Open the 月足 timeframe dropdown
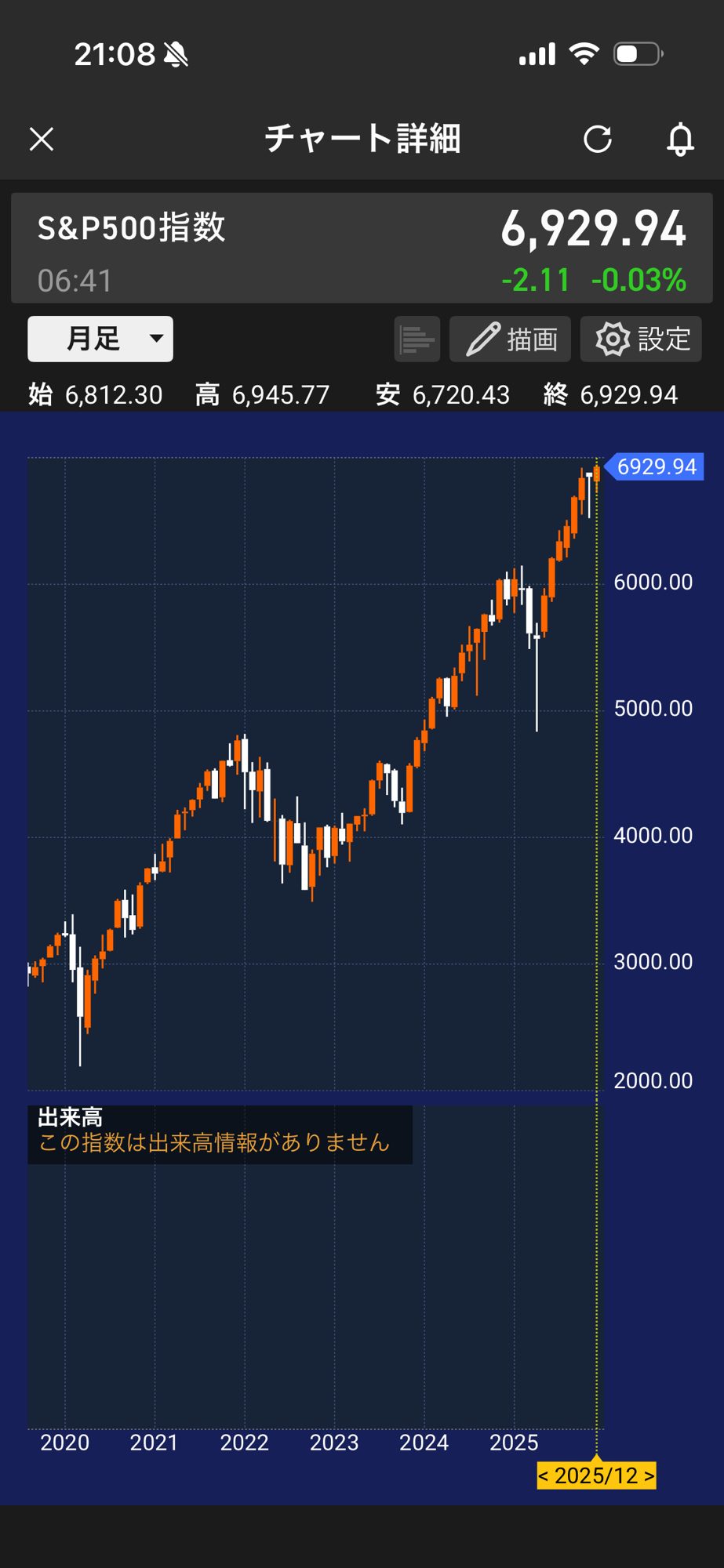 pos(100,339)
